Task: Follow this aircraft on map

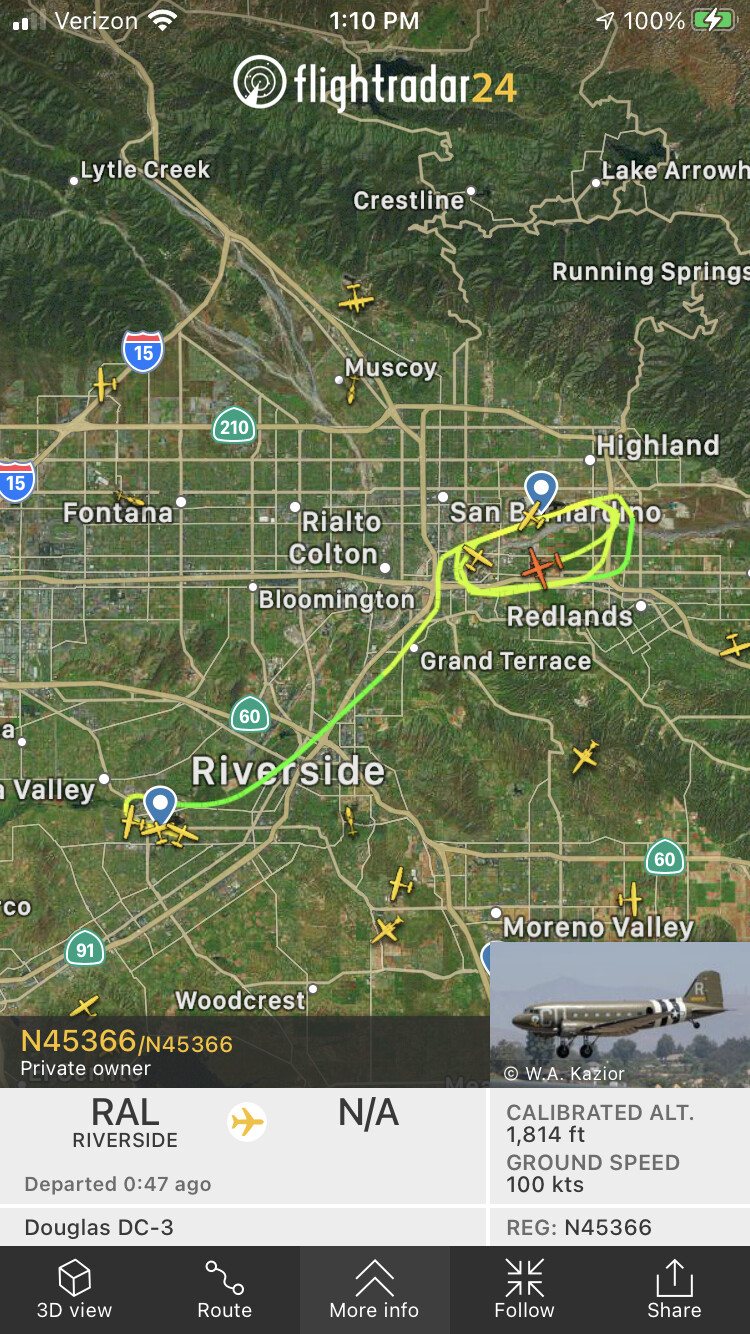Action: (524, 1290)
